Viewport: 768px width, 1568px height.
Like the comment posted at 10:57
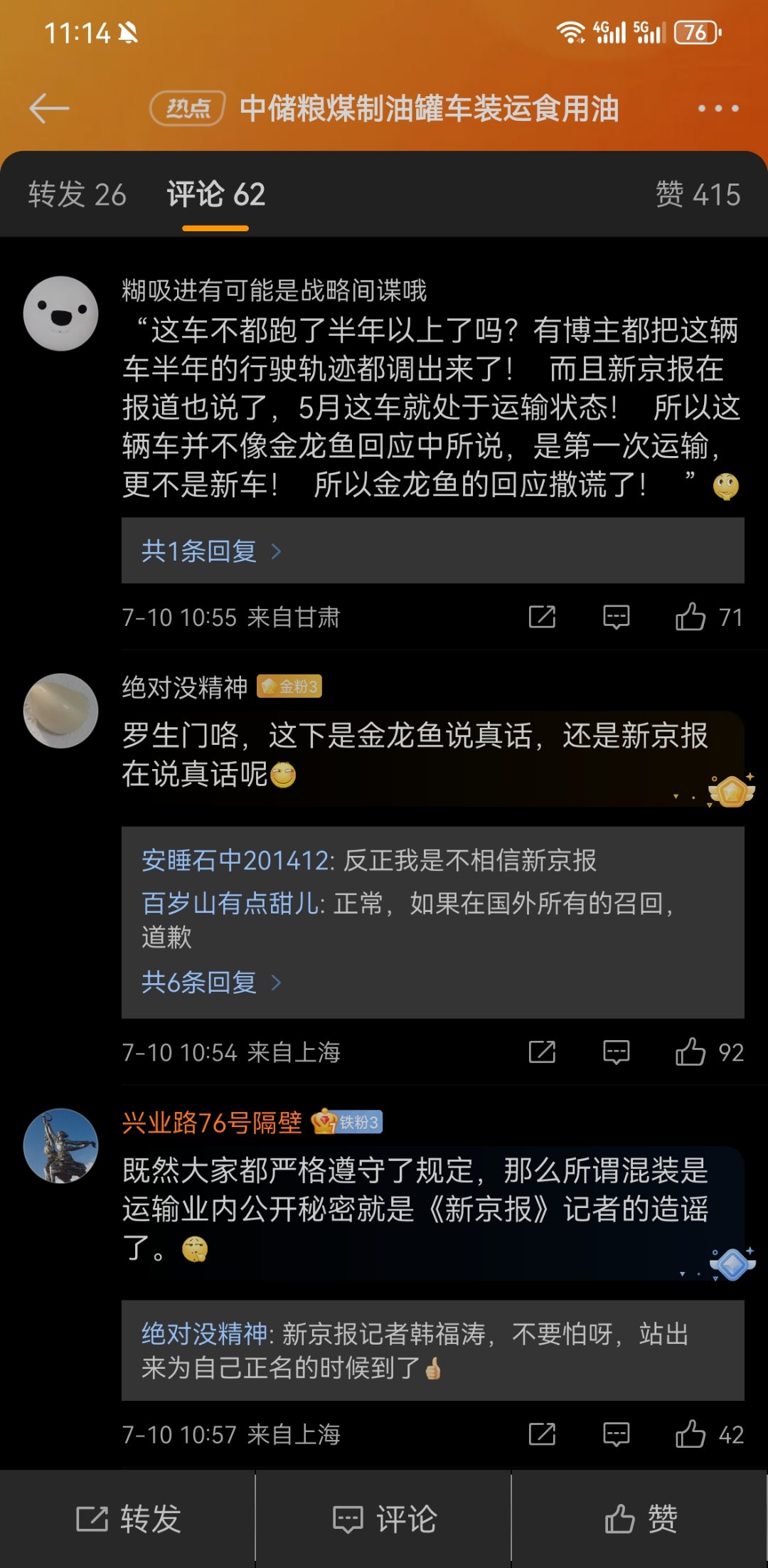709,1434
